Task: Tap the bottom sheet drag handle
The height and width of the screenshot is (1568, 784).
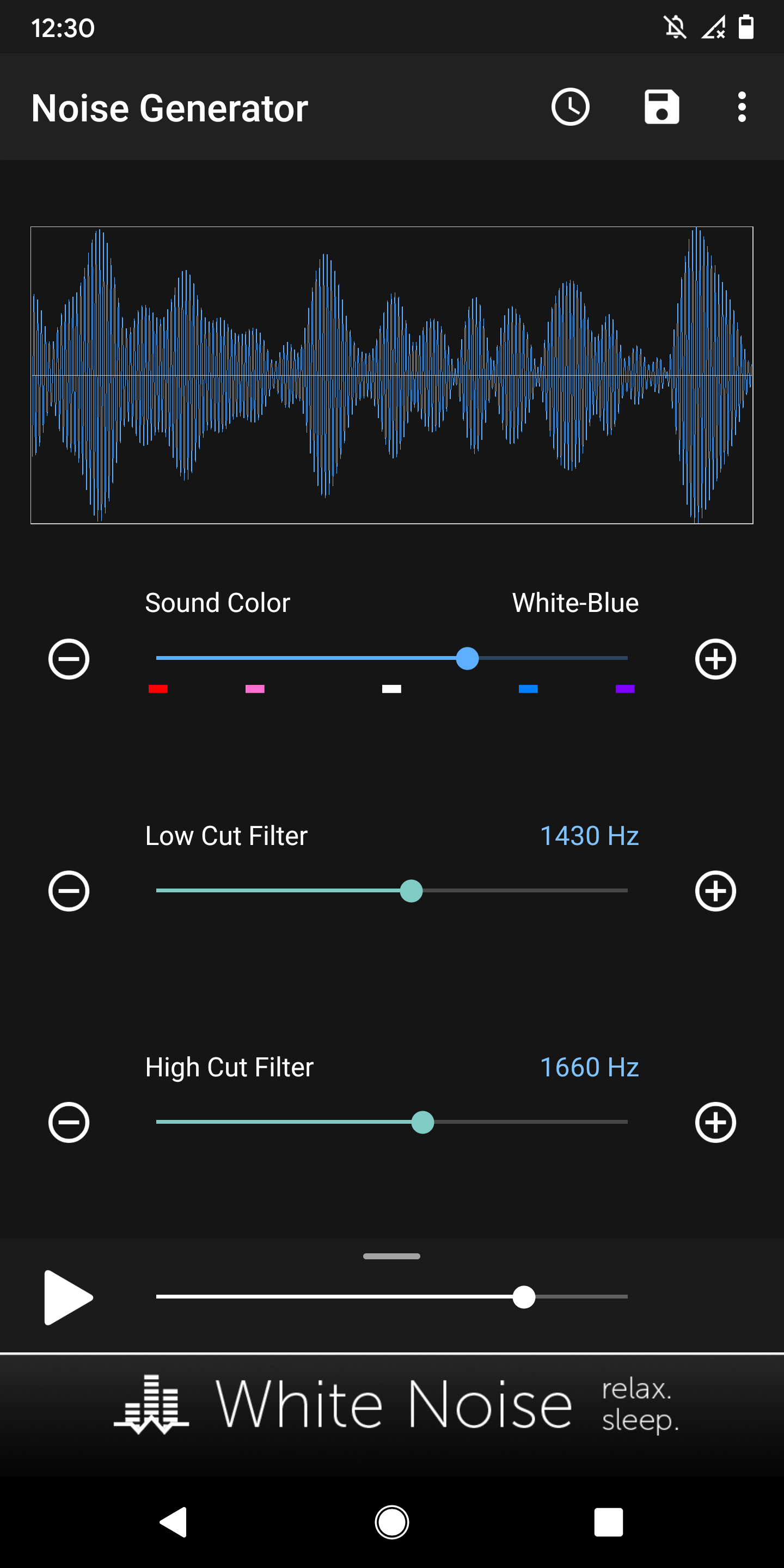Action: (392, 1255)
